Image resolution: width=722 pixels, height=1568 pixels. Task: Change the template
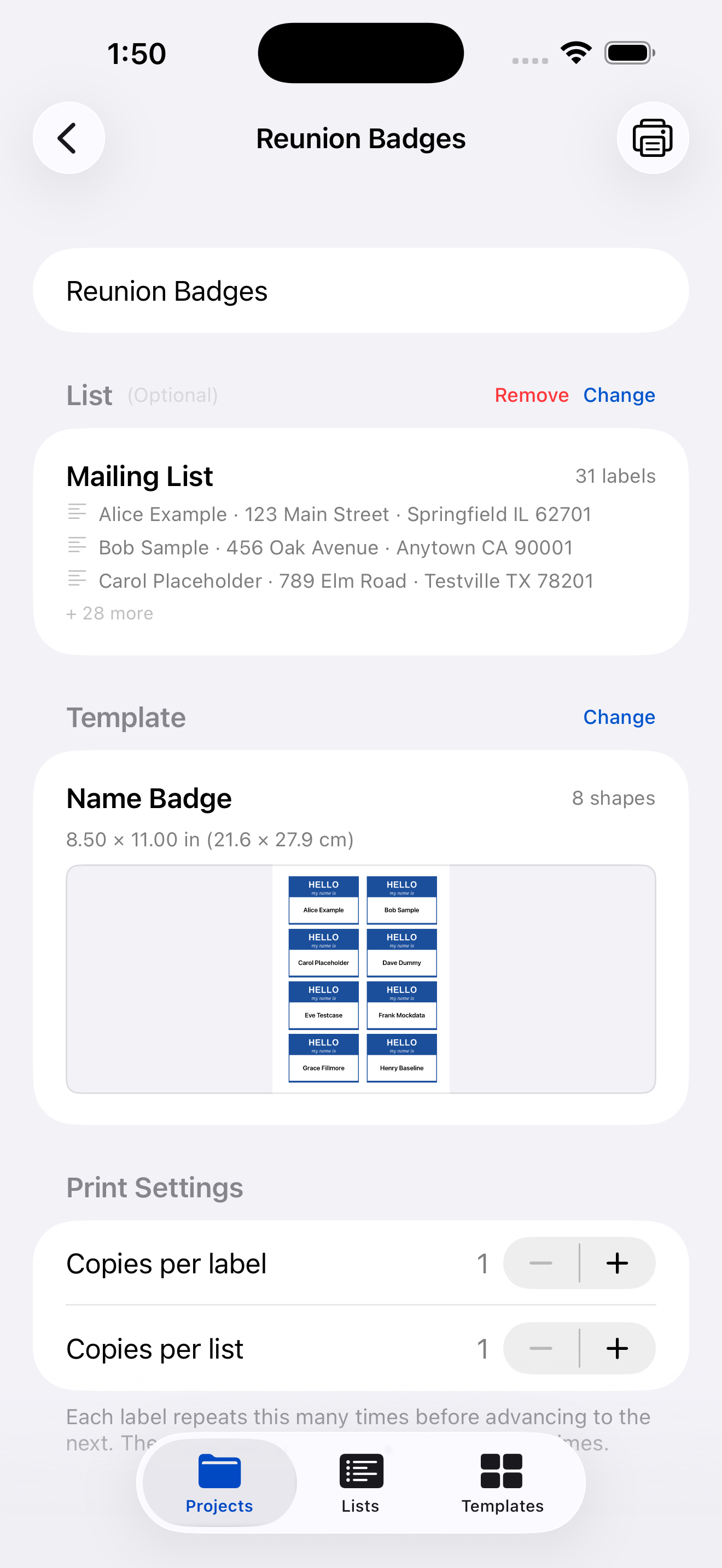pos(619,717)
